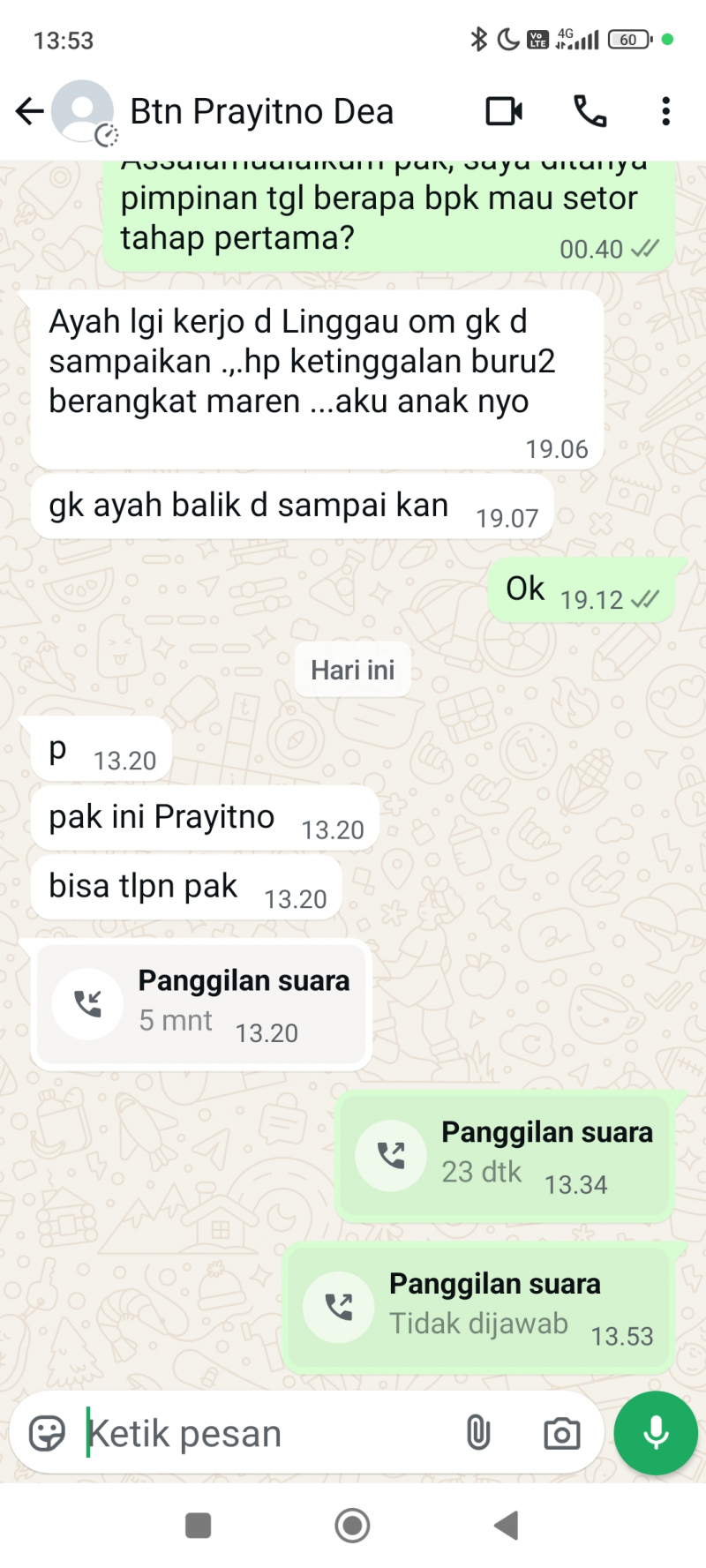Go back to the chat list
This screenshot has height=1568, width=706.
pyautogui.click(x=29, y=111)
